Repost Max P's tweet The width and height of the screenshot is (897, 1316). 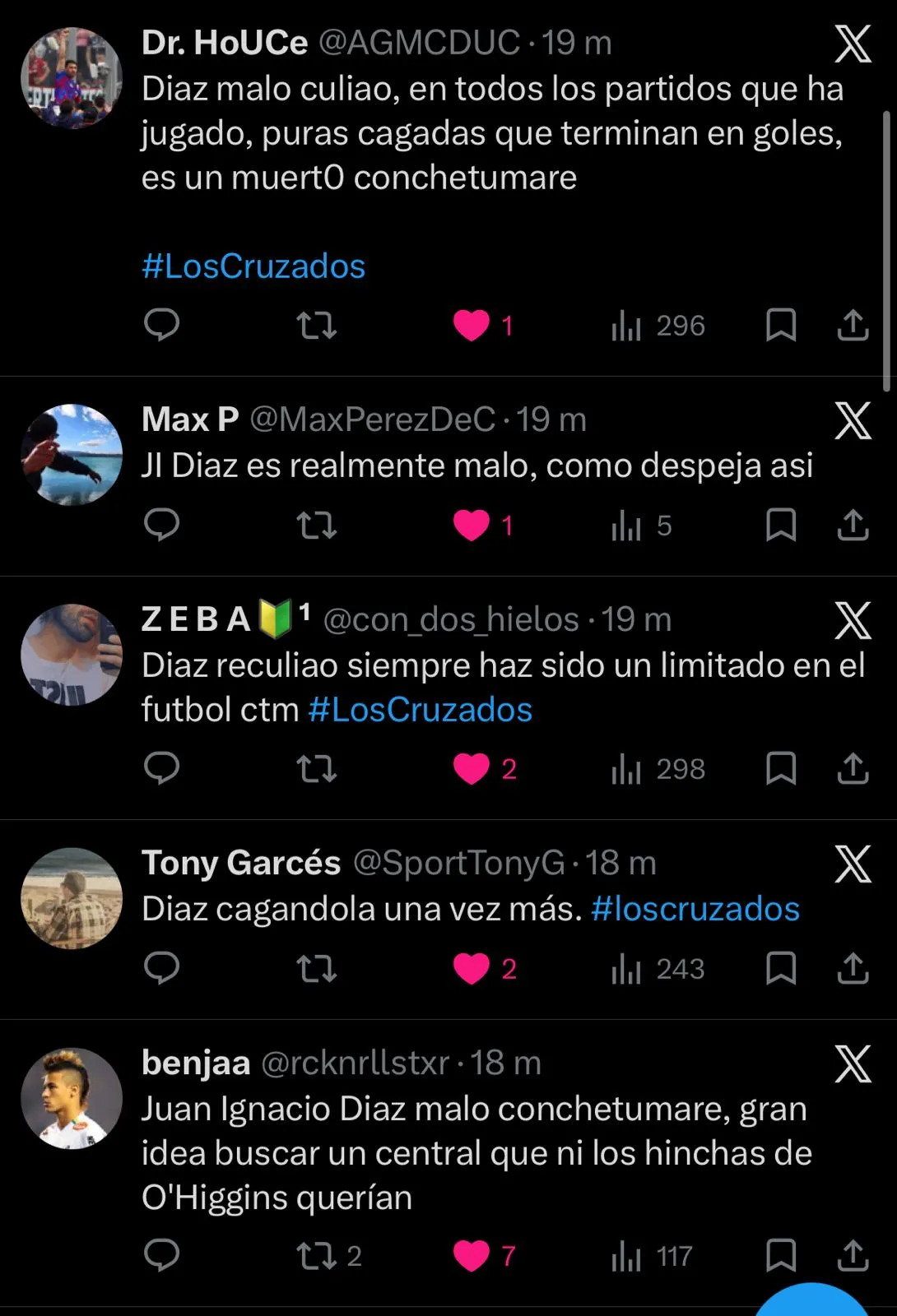[317, 525]
